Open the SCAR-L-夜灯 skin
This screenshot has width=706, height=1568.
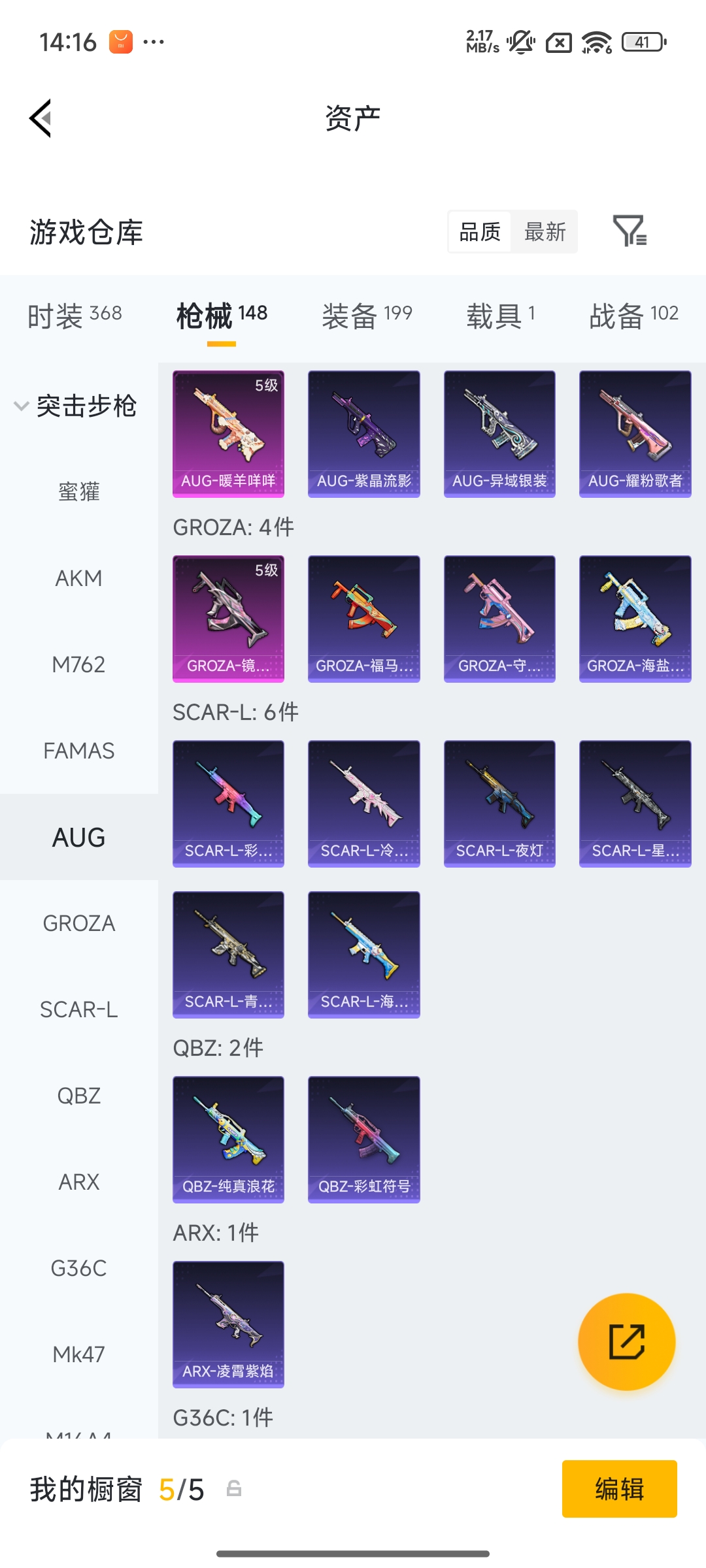tap(499, 804)
